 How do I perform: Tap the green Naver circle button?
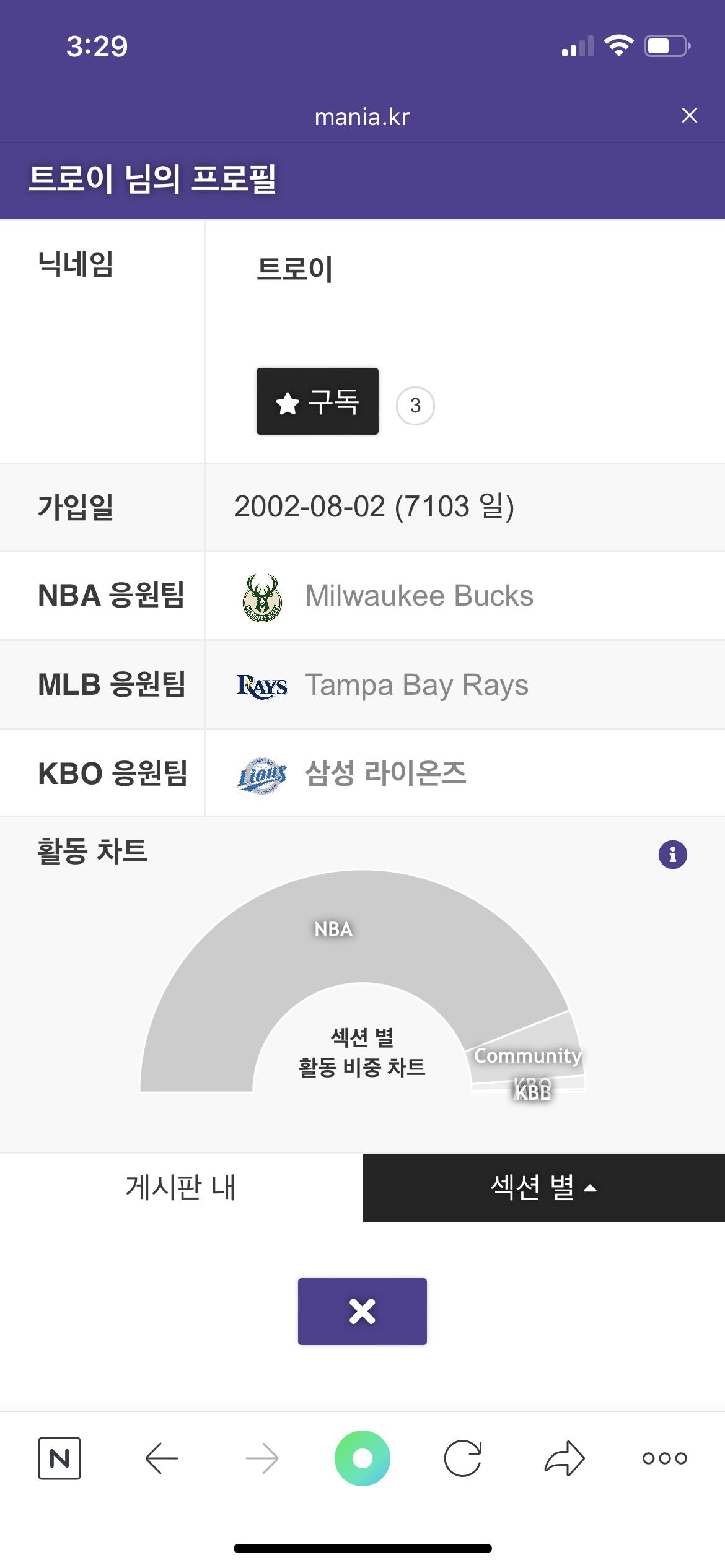362,1458
